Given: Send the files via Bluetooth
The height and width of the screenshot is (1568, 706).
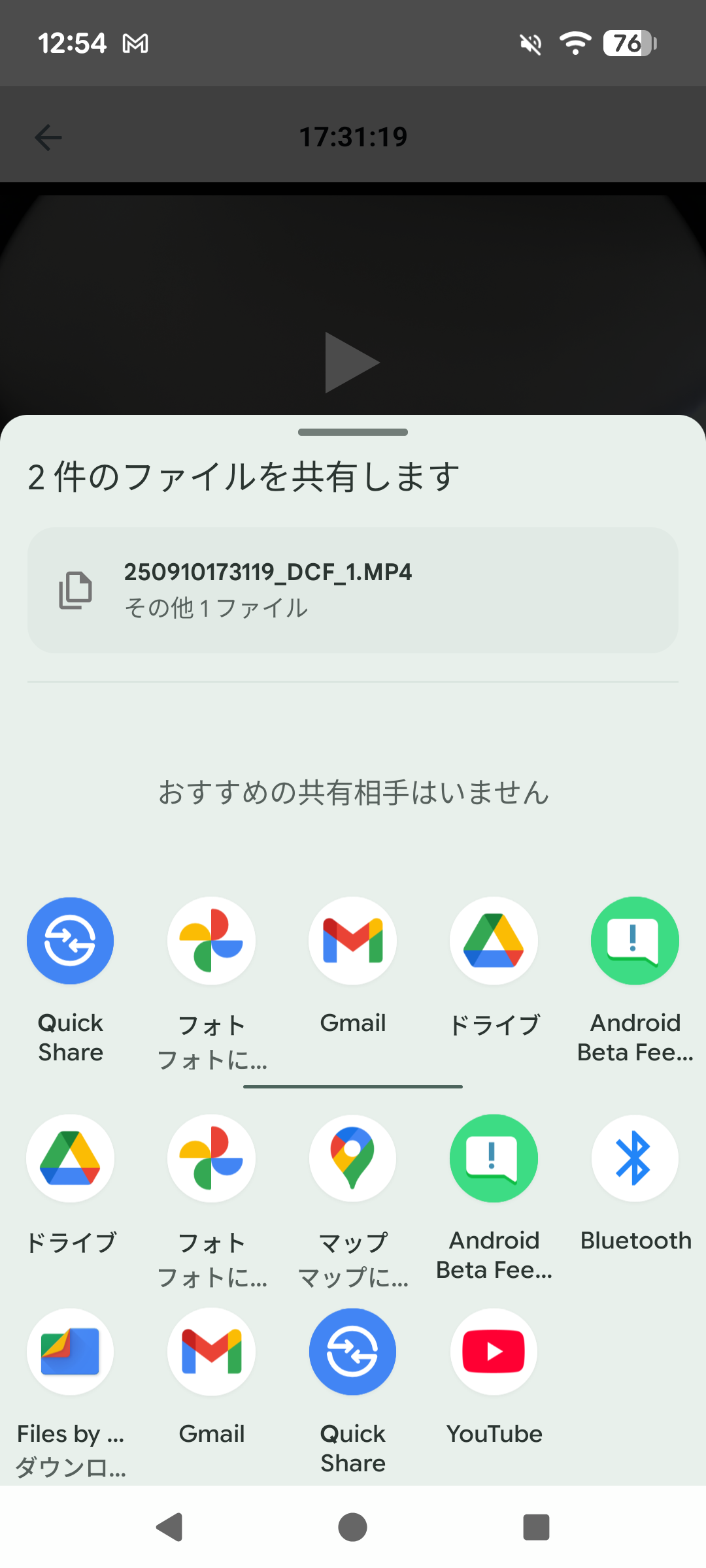Looking at the screenshot, I should click(x=635, y=1158).
